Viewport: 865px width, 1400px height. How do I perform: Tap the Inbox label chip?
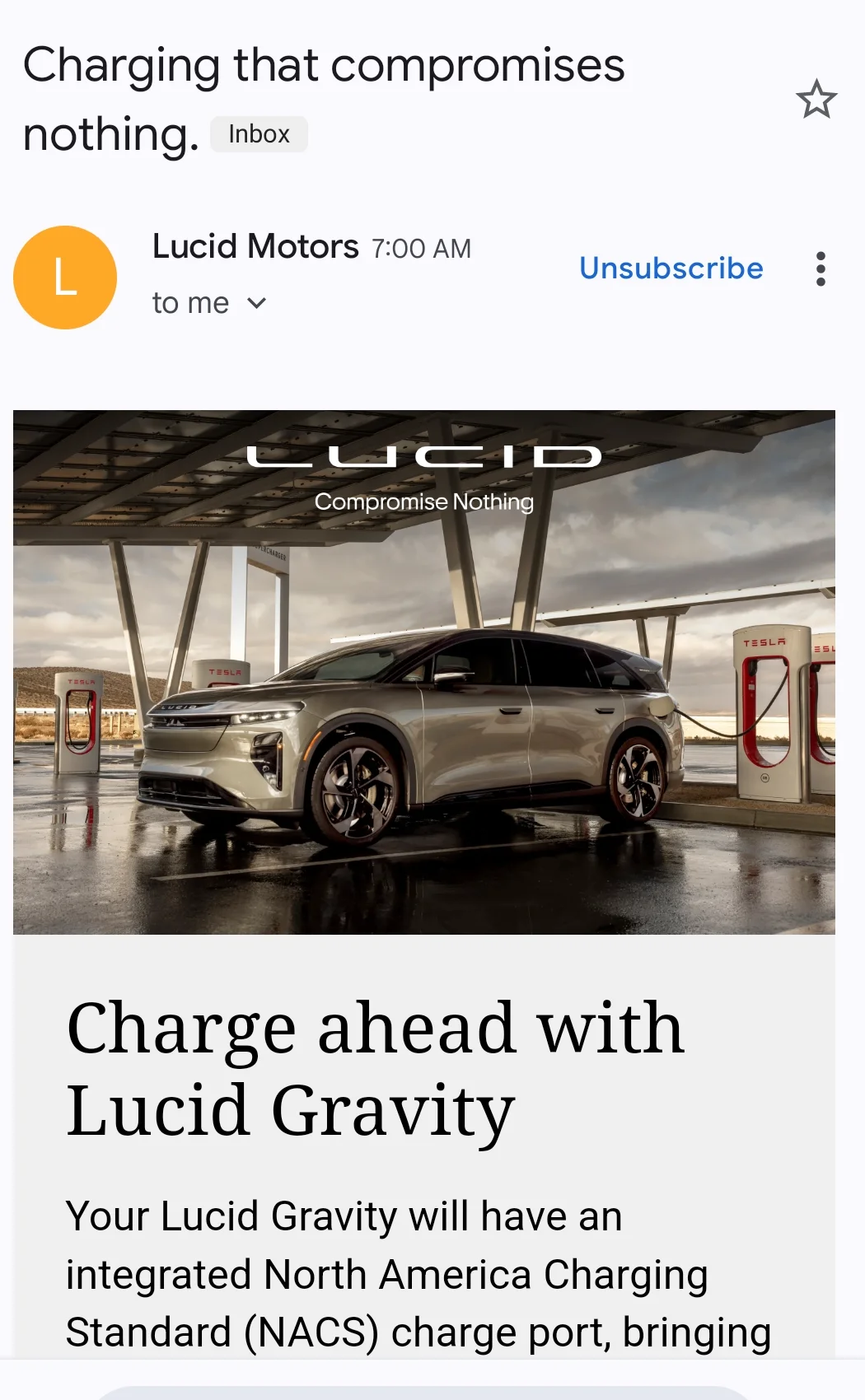coord(259,134)
